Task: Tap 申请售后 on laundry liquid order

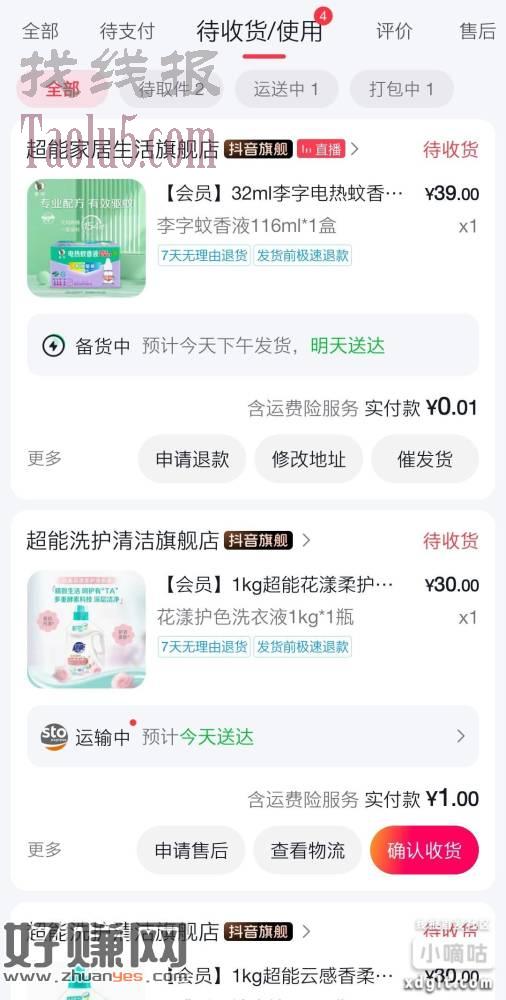Action: tap(191, 849)
